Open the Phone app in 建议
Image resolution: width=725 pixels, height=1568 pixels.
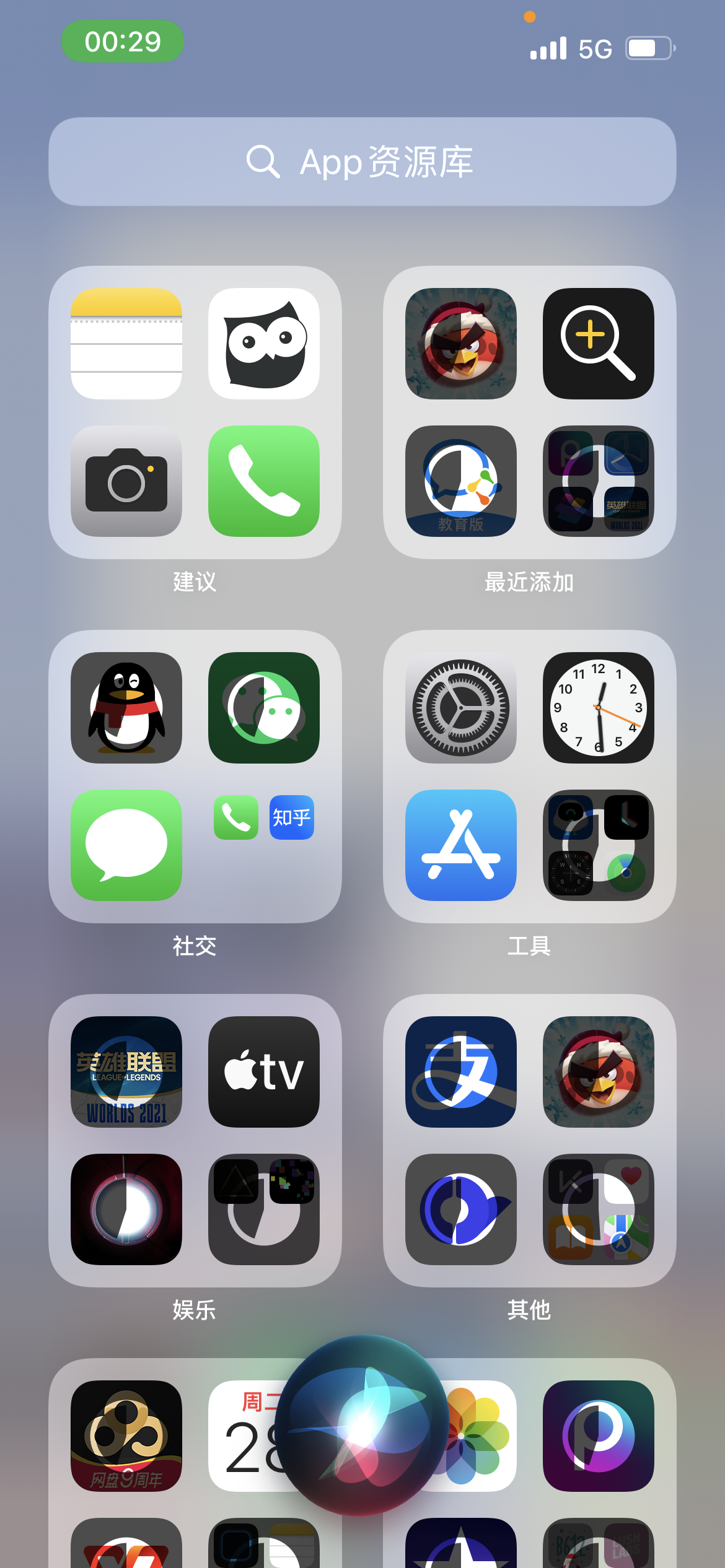264,481
